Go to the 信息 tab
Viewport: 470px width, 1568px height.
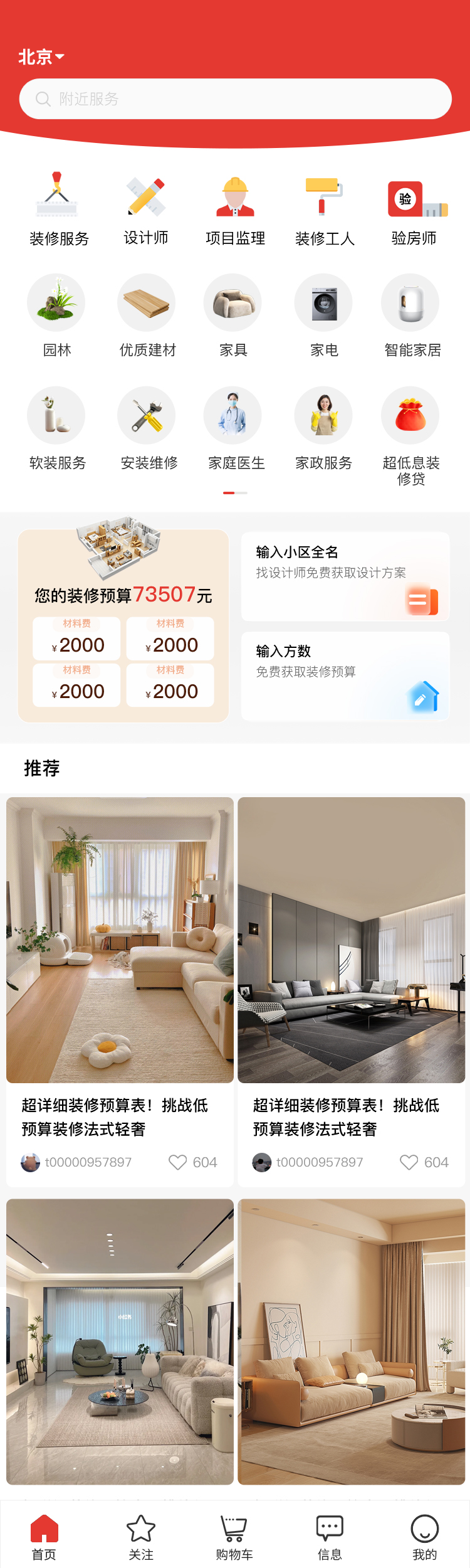coord(330,1537)
